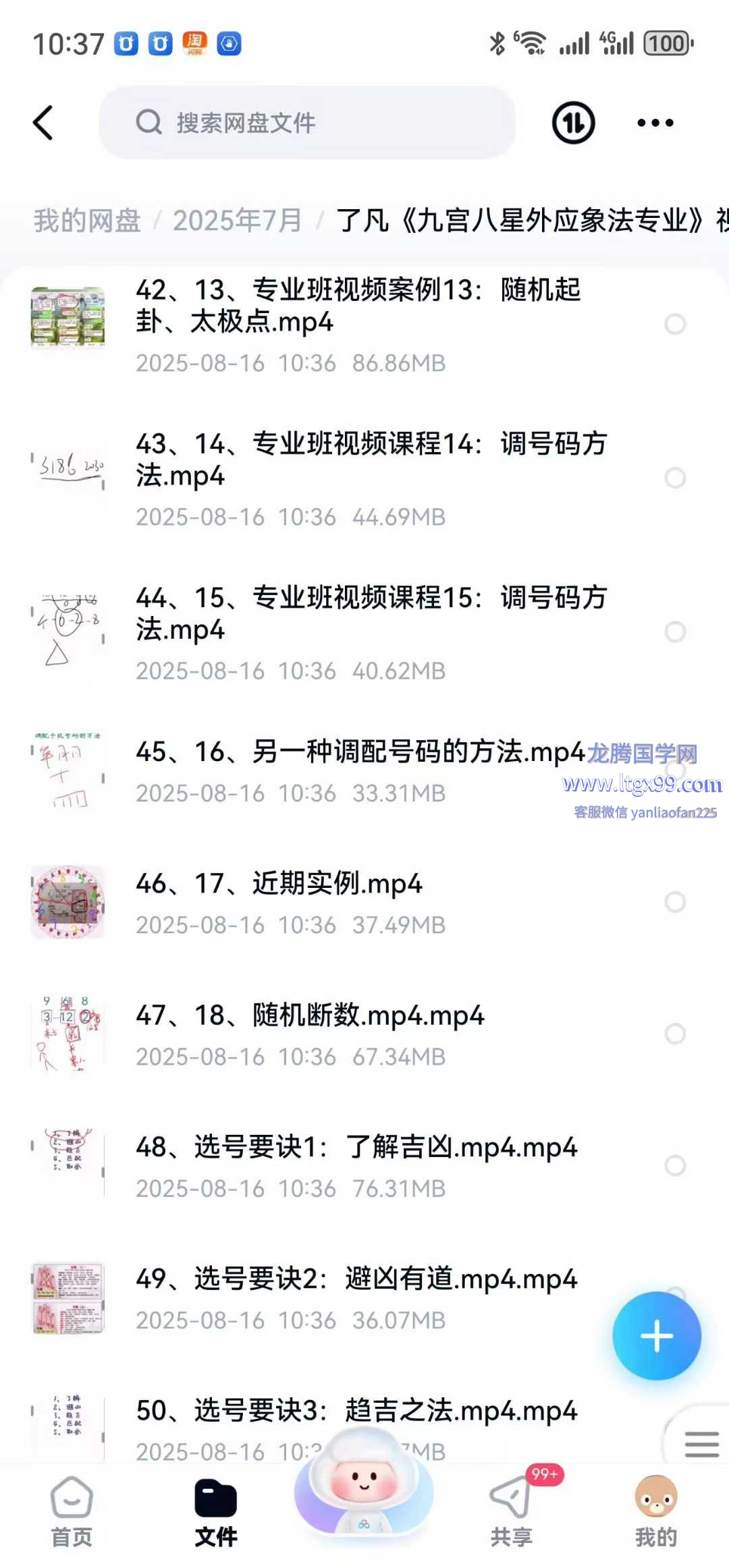Open the transfer list icon
This screenshot has height=1568, width=729.
click(x=573, y=123)
